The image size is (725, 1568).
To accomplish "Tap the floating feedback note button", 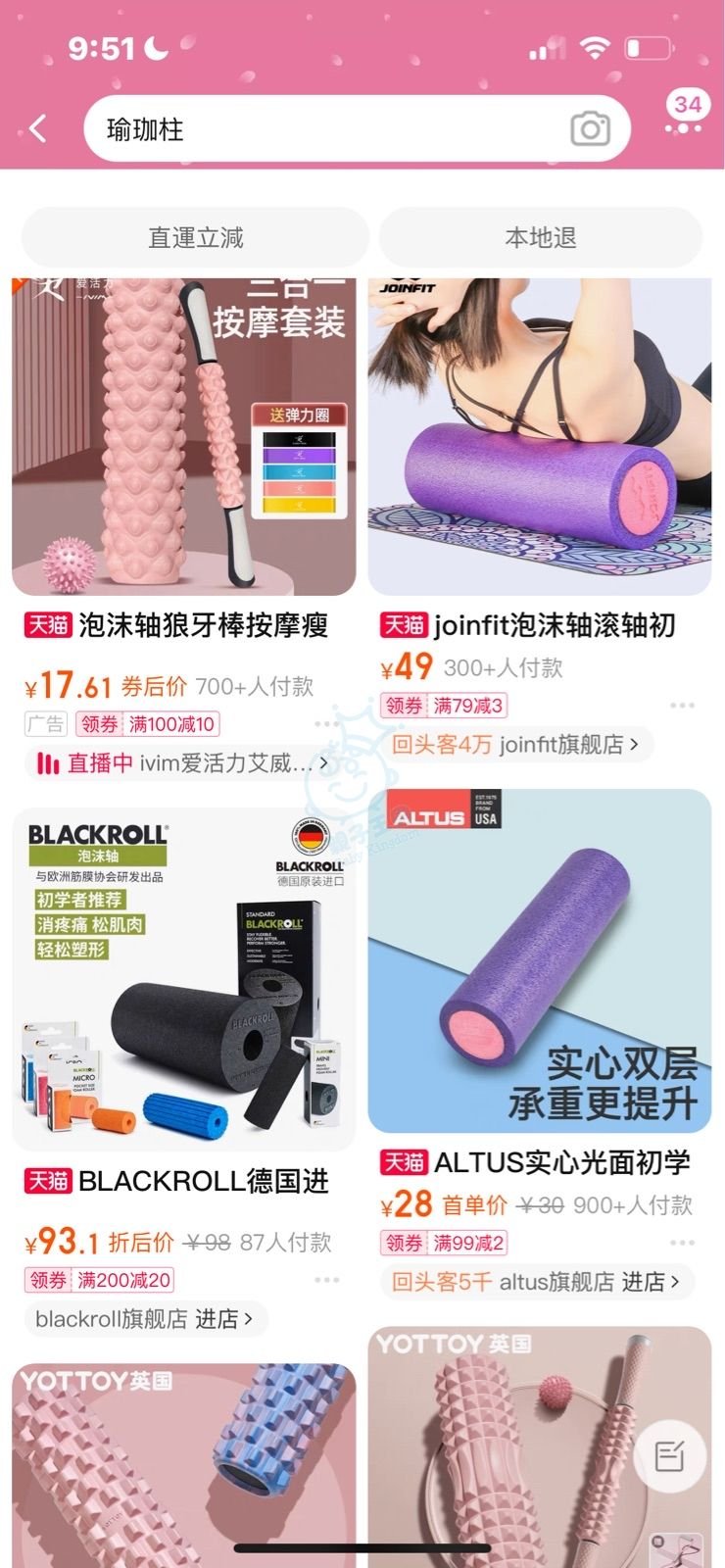I will pos(670,1456).
